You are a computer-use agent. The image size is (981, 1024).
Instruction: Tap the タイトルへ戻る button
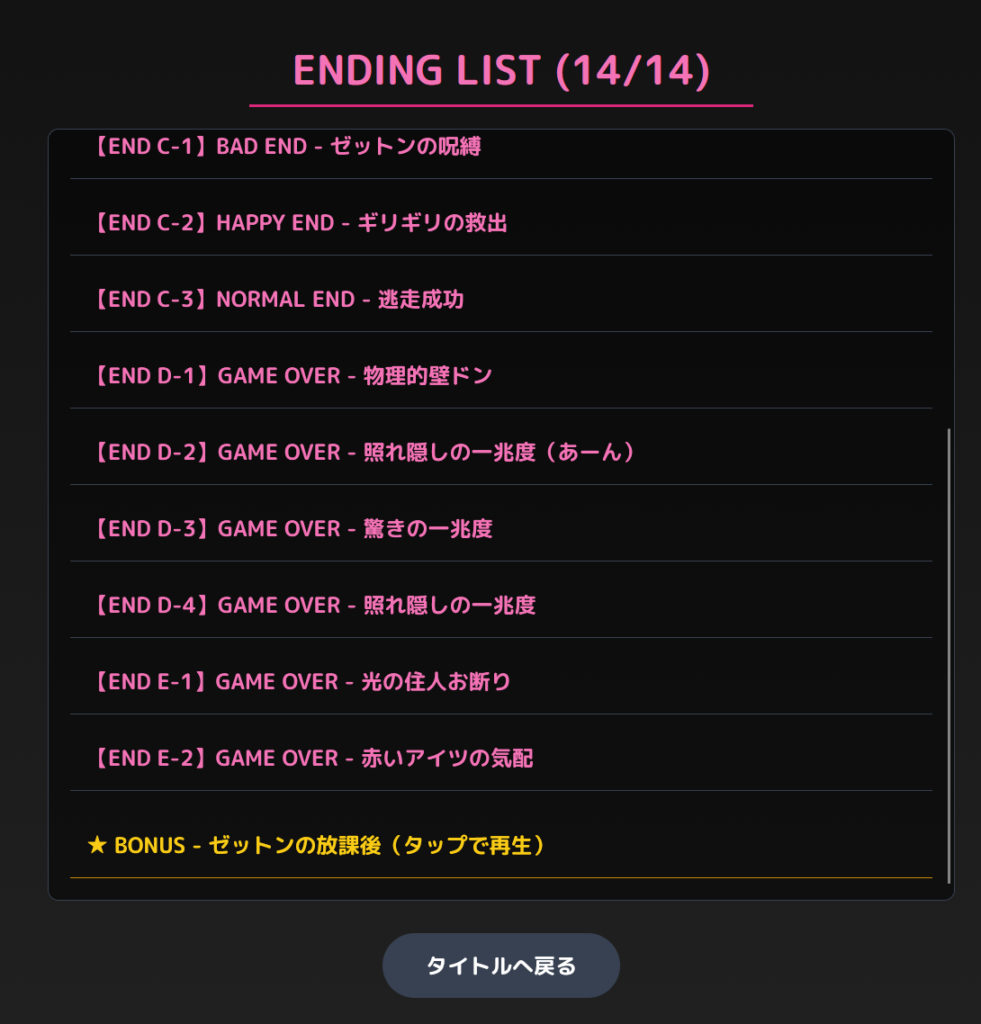click(x=501, y=966)
